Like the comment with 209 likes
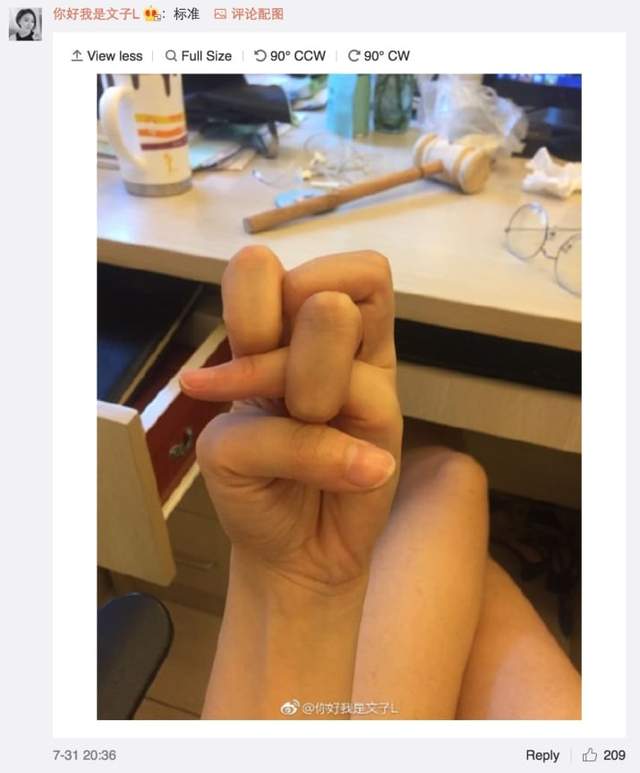The width and height of the screenshot is (640, 773). click(604, 755)
